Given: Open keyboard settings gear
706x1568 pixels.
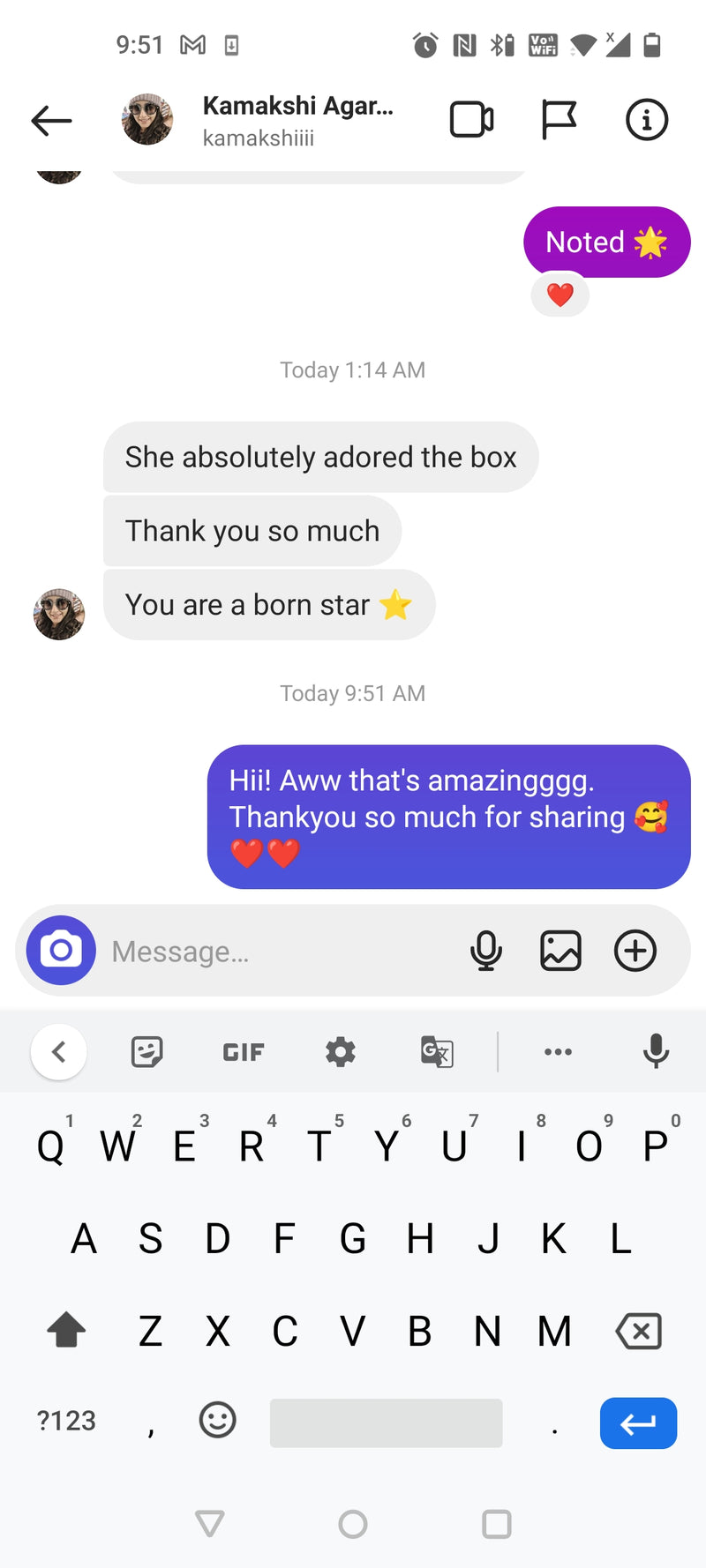Looking at the screenshot, I should [x=341, y=1052].
